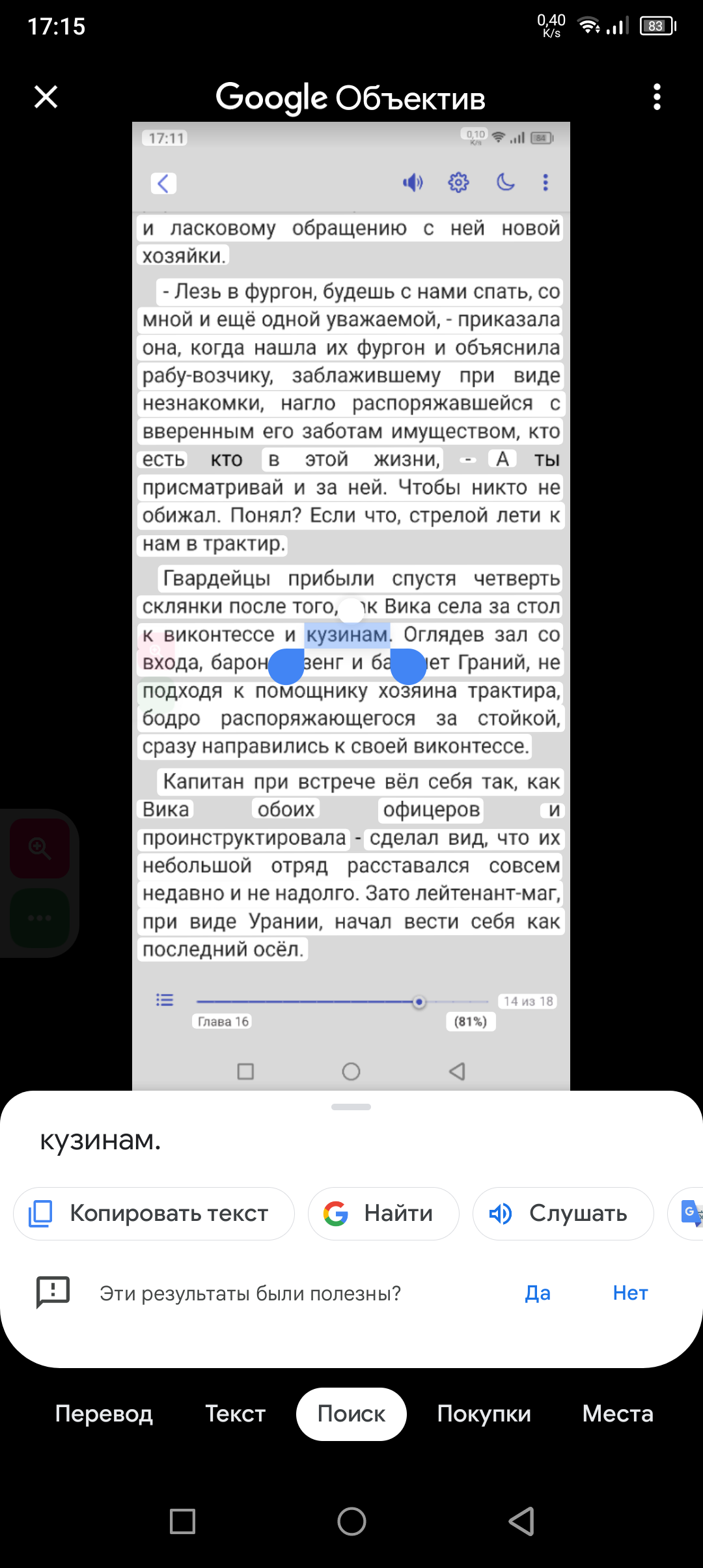Screen dimensions: 703x1568
Task: Switch to the Текст mode
Action: [235, 1414]
